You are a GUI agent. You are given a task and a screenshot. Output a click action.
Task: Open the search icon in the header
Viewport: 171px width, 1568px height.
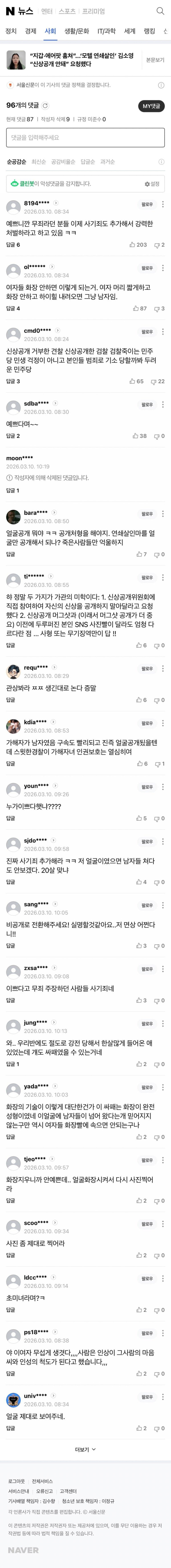(160, 11)
